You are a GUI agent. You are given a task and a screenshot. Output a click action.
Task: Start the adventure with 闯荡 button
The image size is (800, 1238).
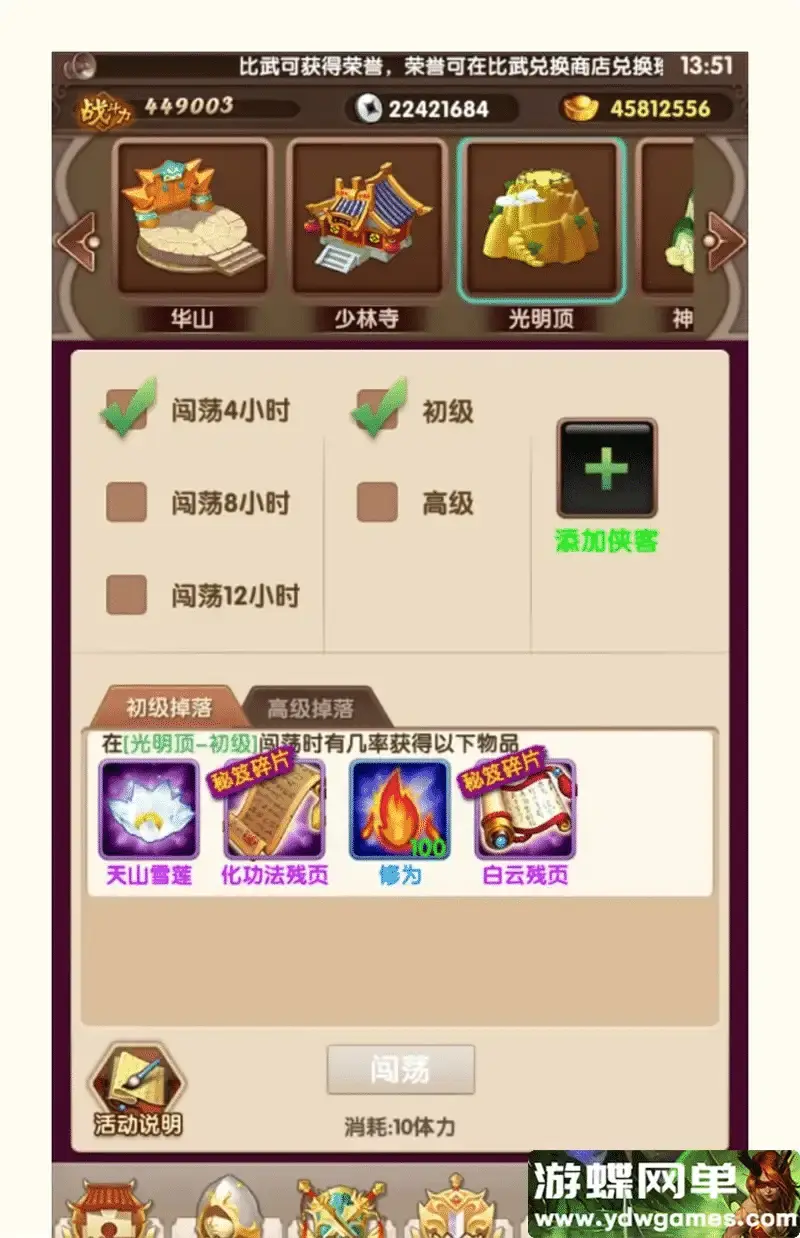click(x=400, y=1070)
